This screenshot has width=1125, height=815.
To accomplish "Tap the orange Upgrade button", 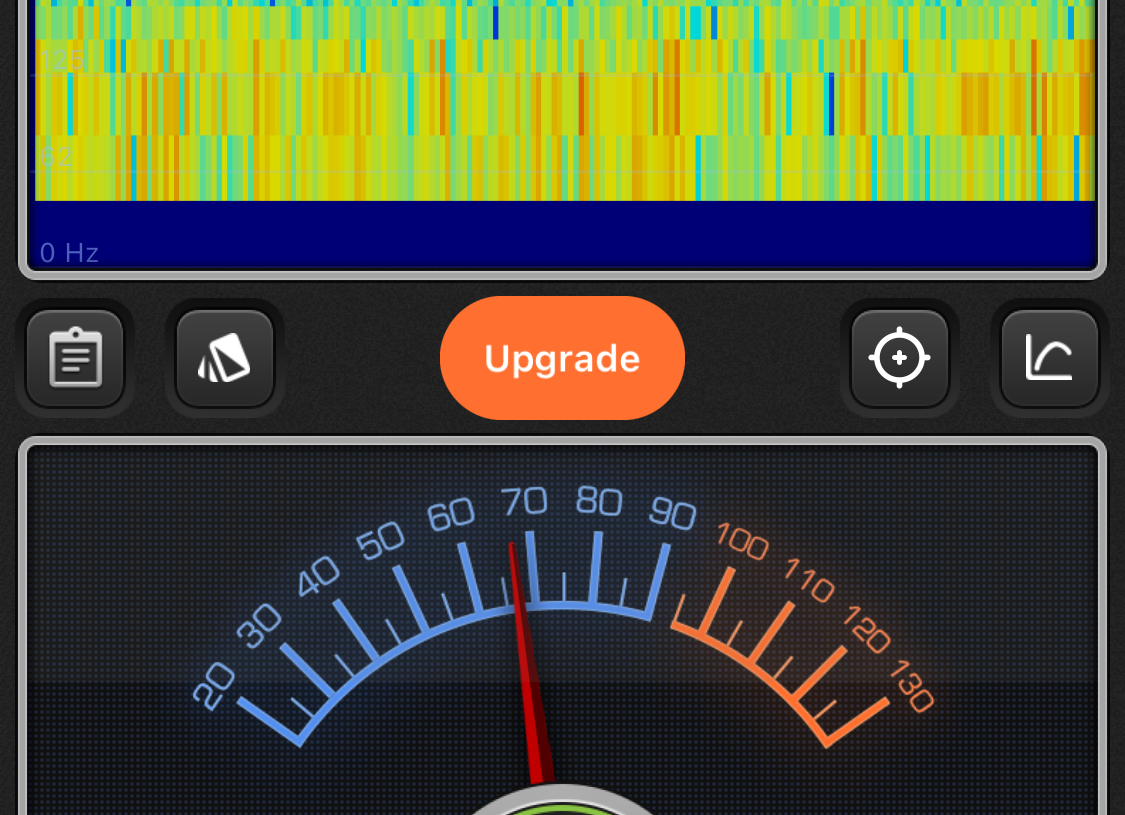I will 562,358.
